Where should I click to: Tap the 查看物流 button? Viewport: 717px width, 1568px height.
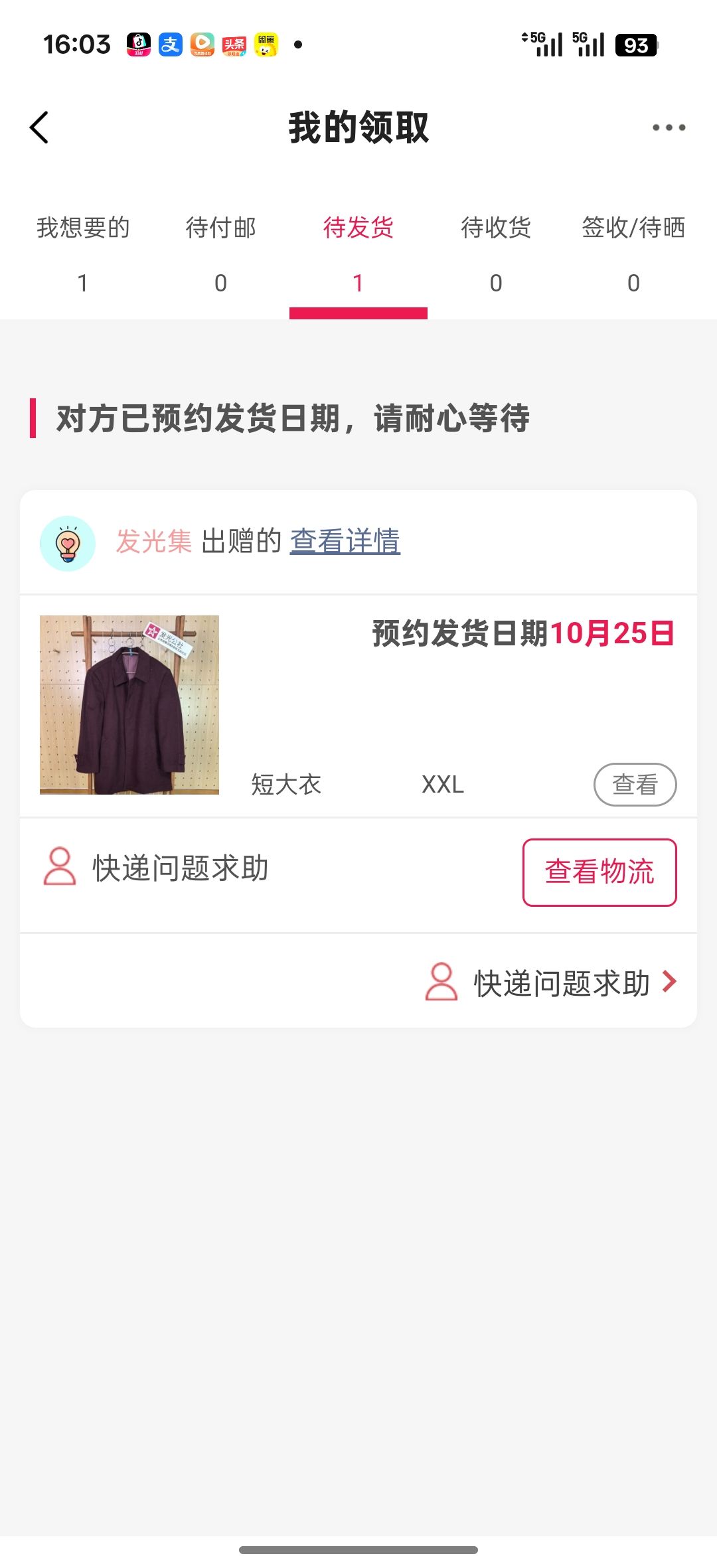(x=599, y=872)
